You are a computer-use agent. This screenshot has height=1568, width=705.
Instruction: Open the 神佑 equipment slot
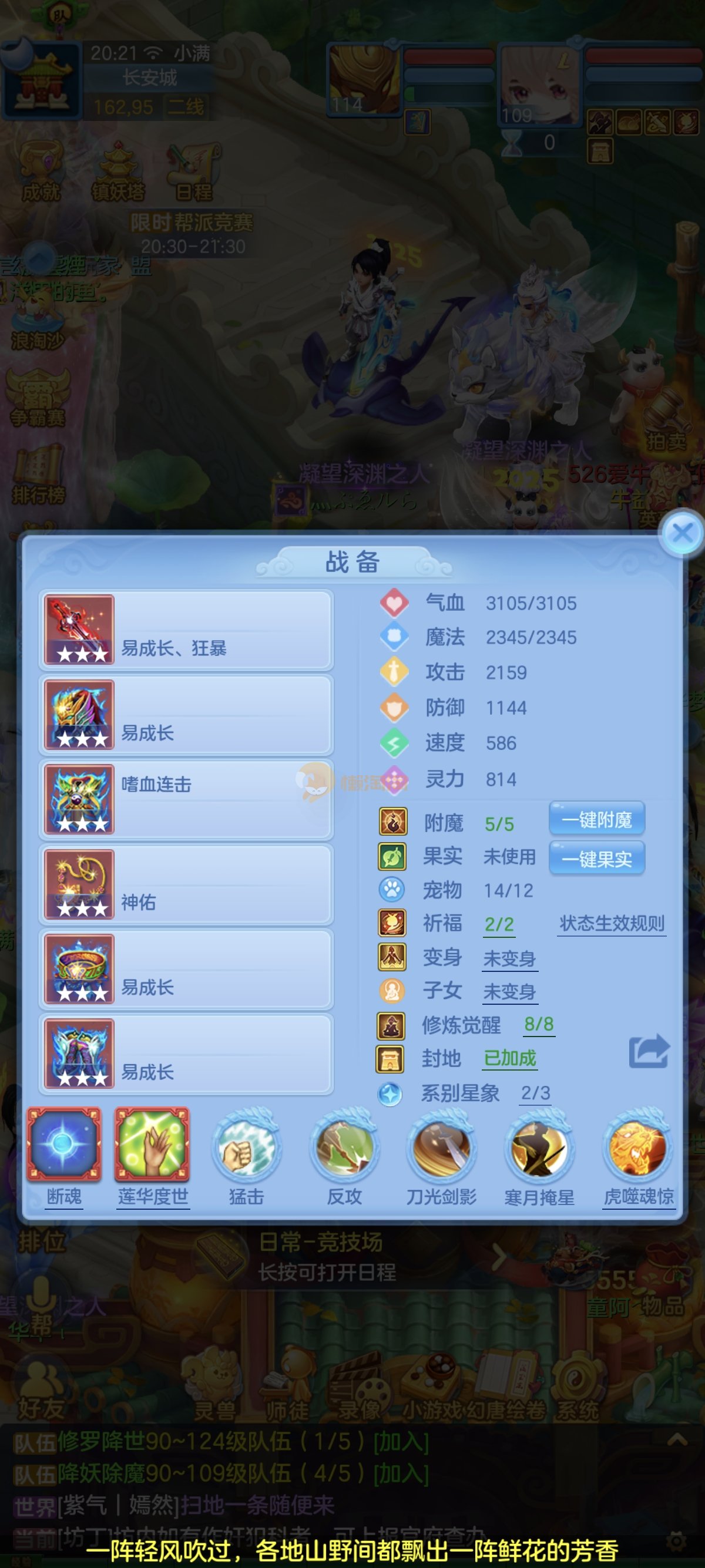(x=186, y=884)
